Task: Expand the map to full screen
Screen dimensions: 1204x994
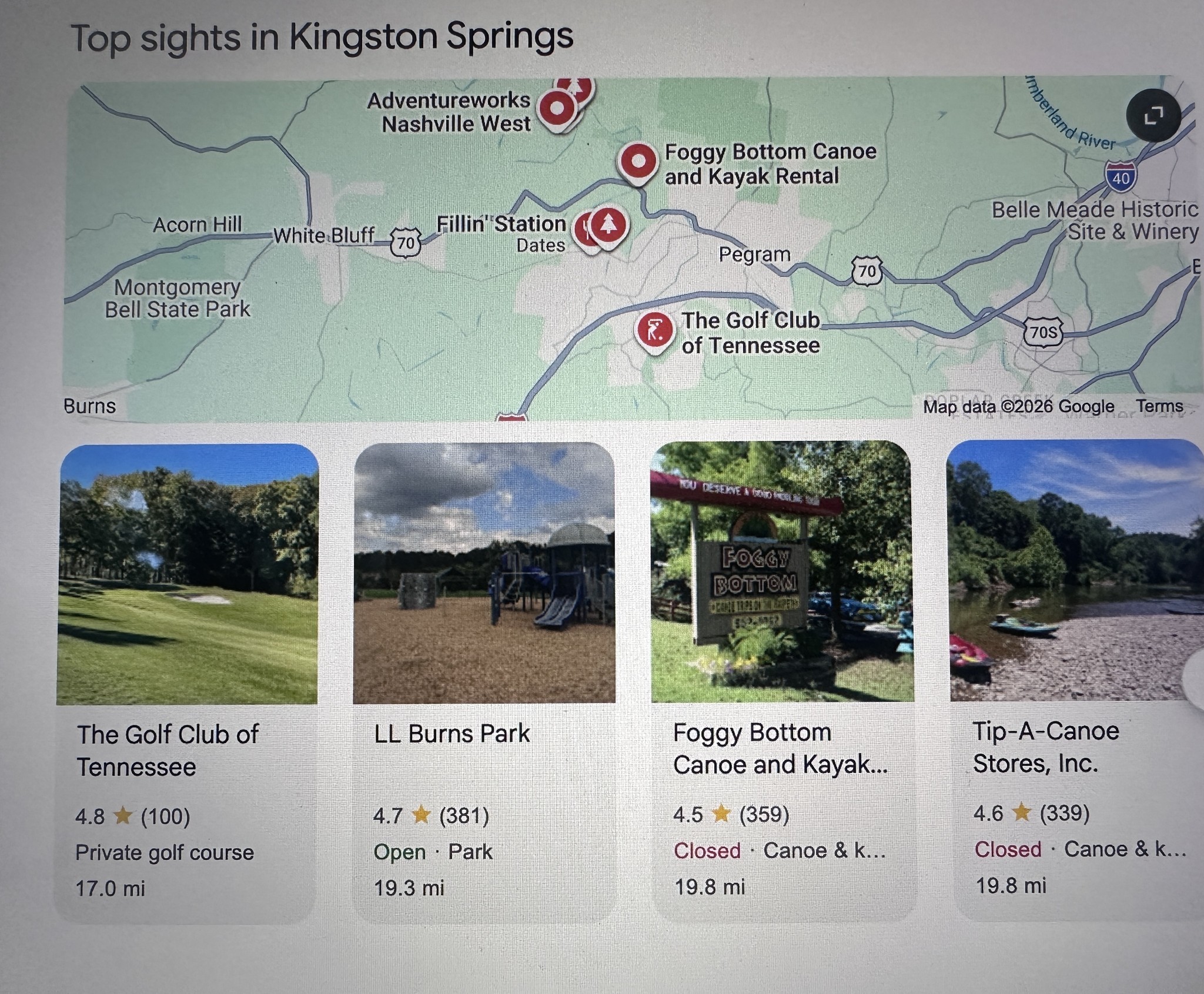Action: tap(1153, 116)
